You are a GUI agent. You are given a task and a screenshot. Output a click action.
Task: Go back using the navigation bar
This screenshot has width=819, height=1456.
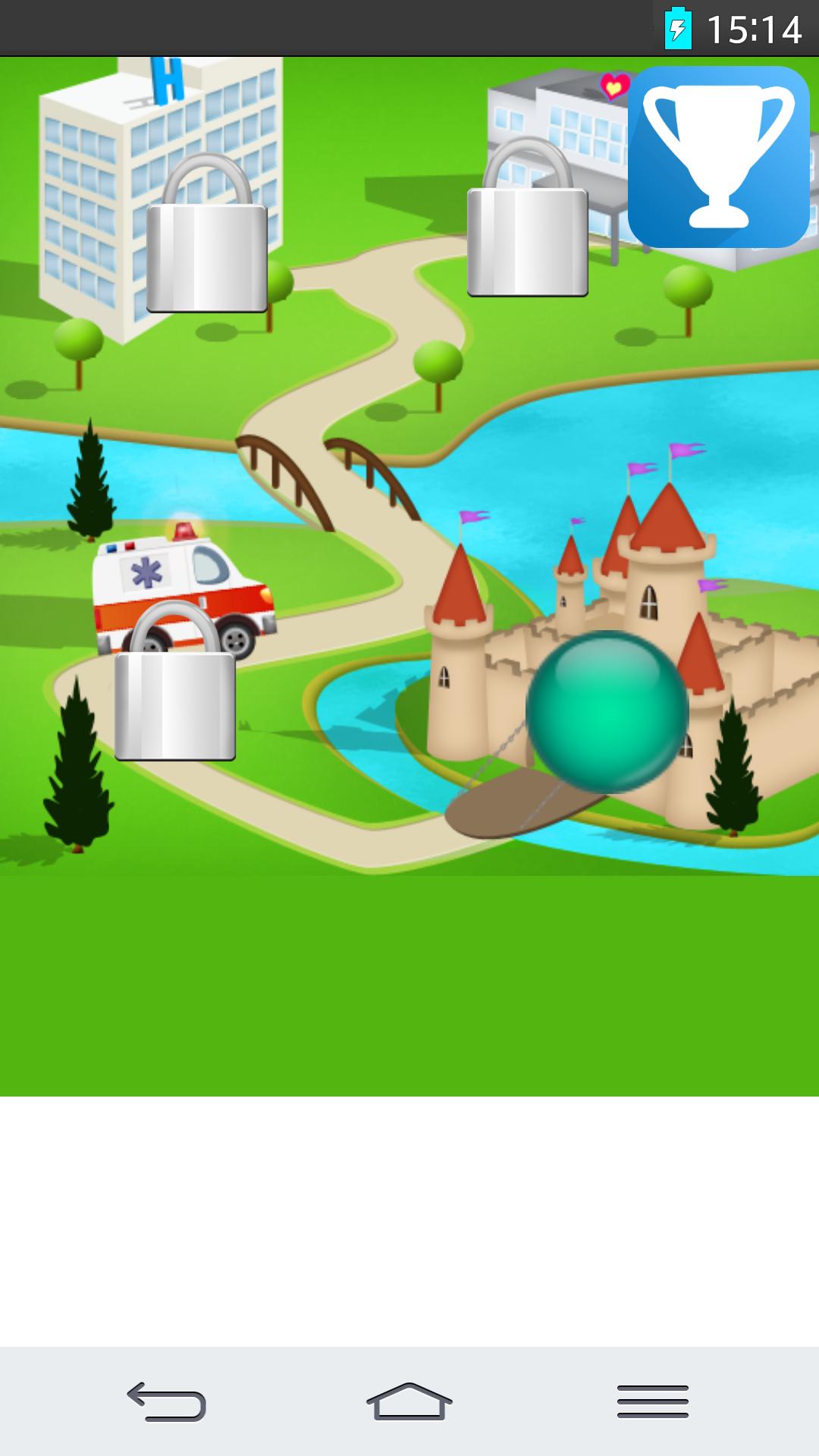click(x=166, y=1401)
